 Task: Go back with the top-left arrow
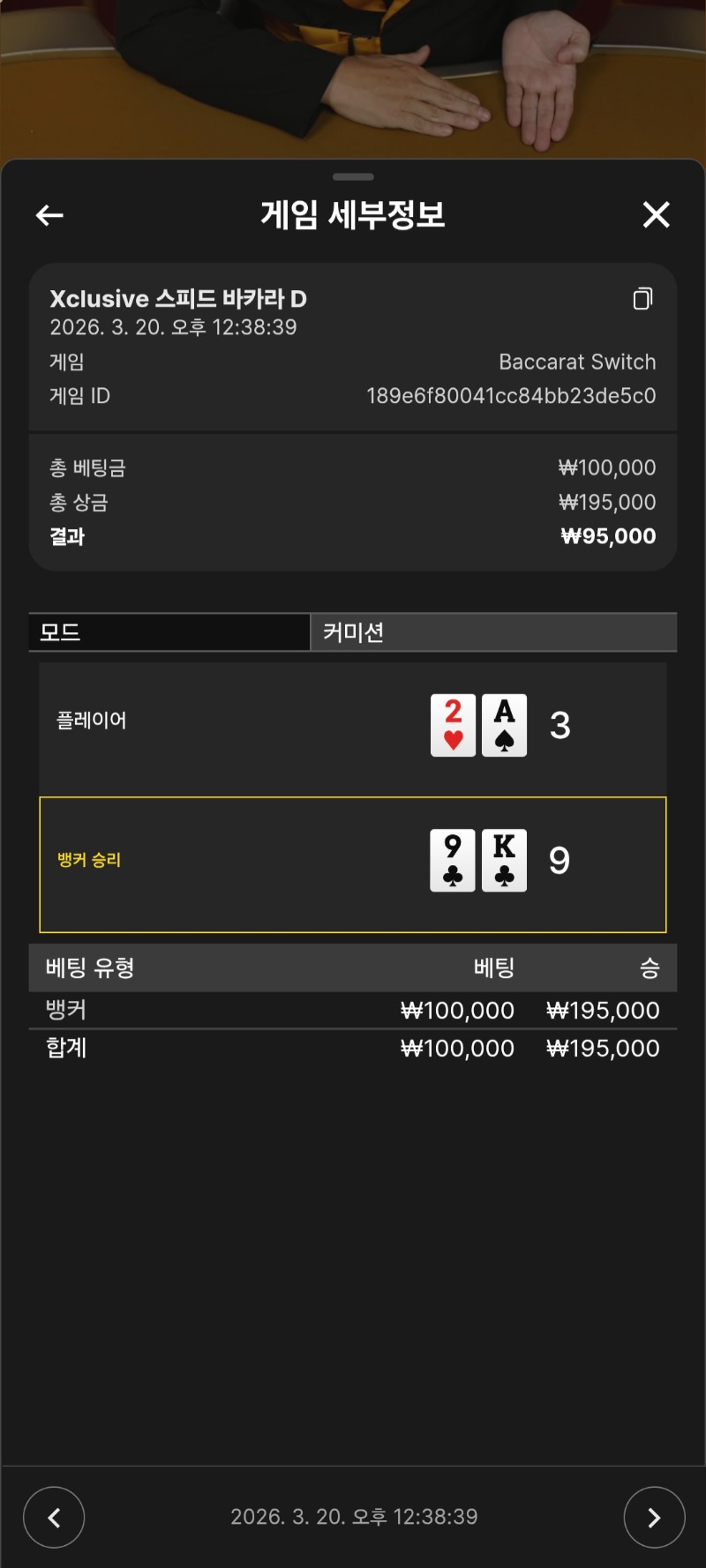(x=49, y=215)
